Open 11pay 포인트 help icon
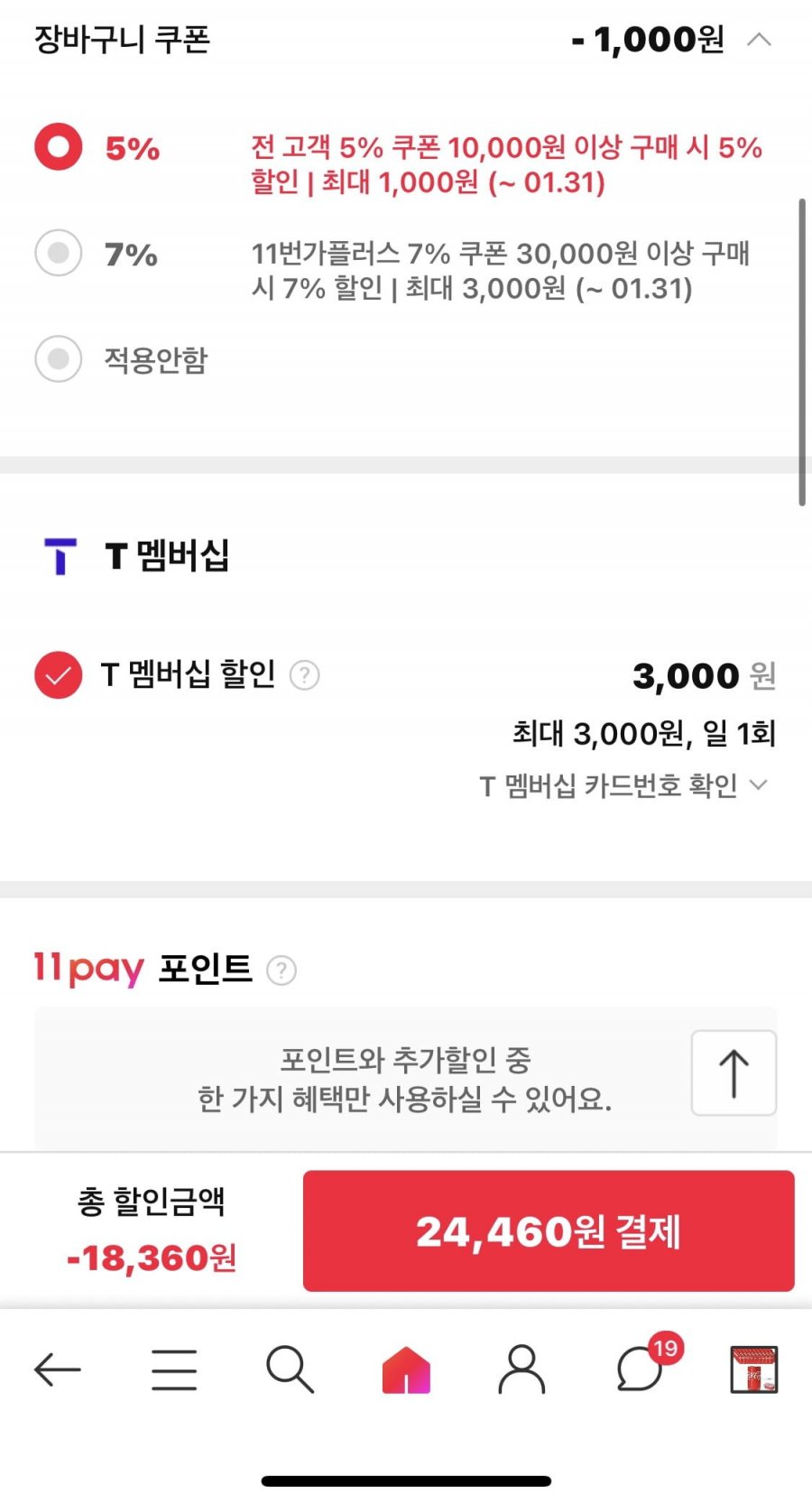Screen dimensions: 812x1504 pyautogui.click(x=281, y=970)
